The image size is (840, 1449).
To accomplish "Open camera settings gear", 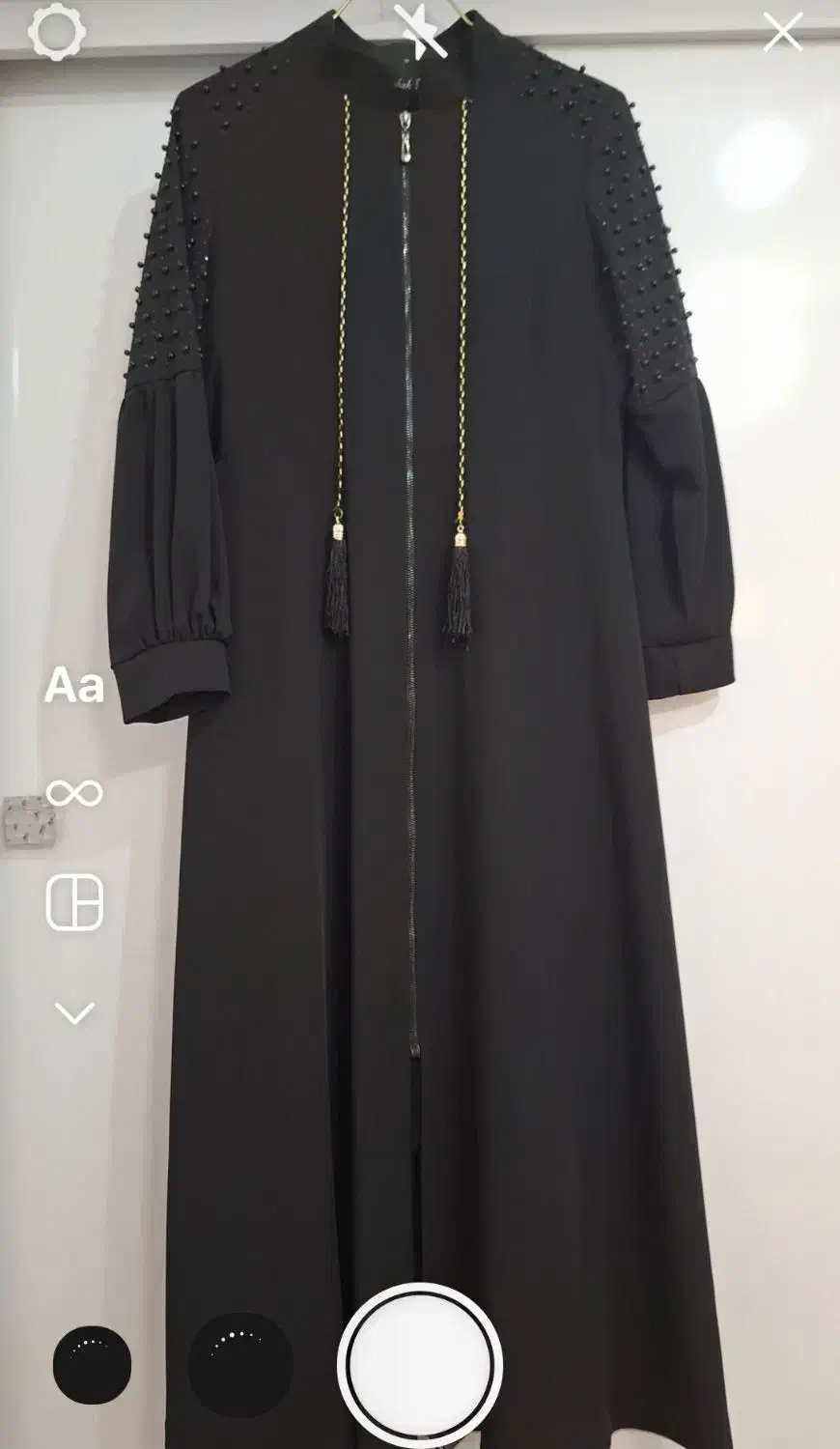I will 55,32.
